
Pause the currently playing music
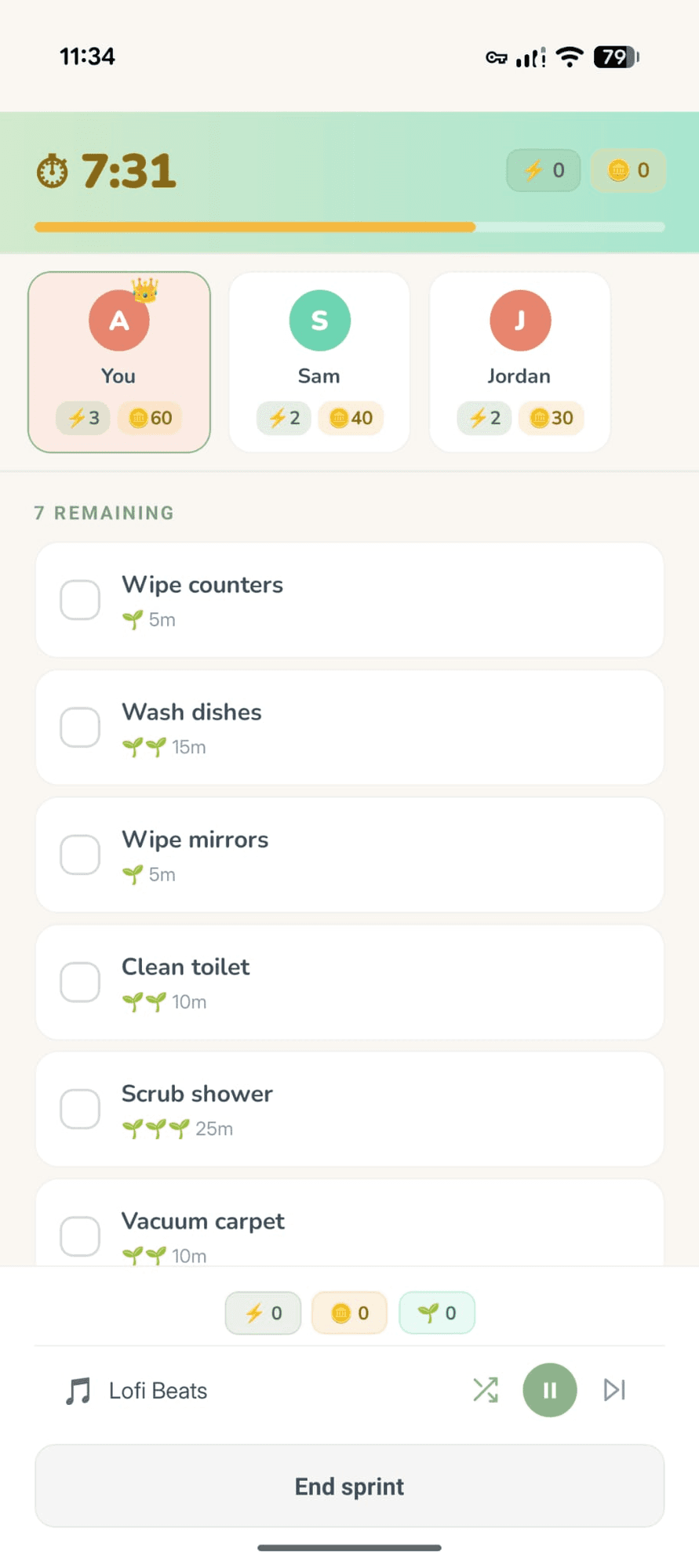click(549, 1390)
